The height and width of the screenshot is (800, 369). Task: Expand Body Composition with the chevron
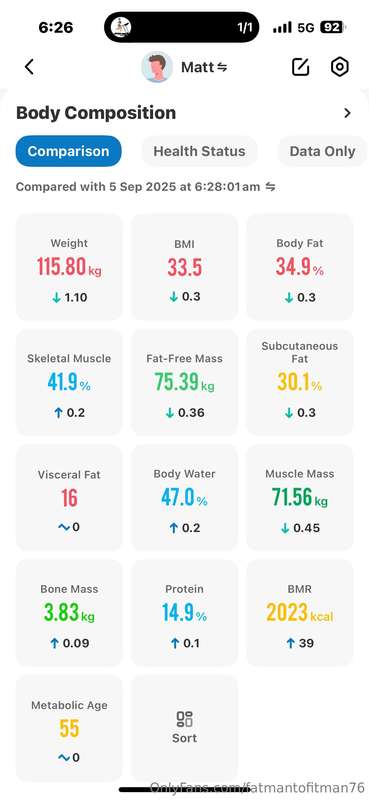348,113
